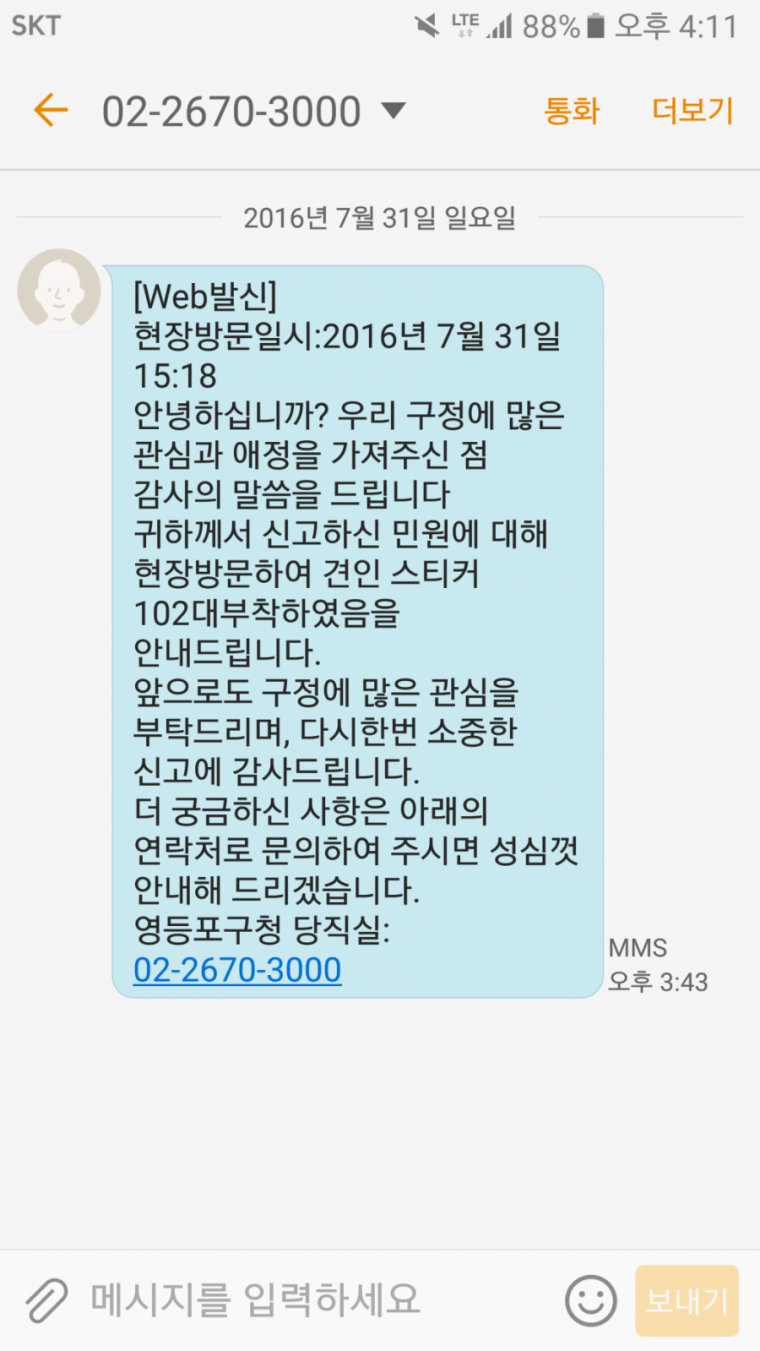Expand the 02-2670-3000 contact dropdown

tap(394, 110)
